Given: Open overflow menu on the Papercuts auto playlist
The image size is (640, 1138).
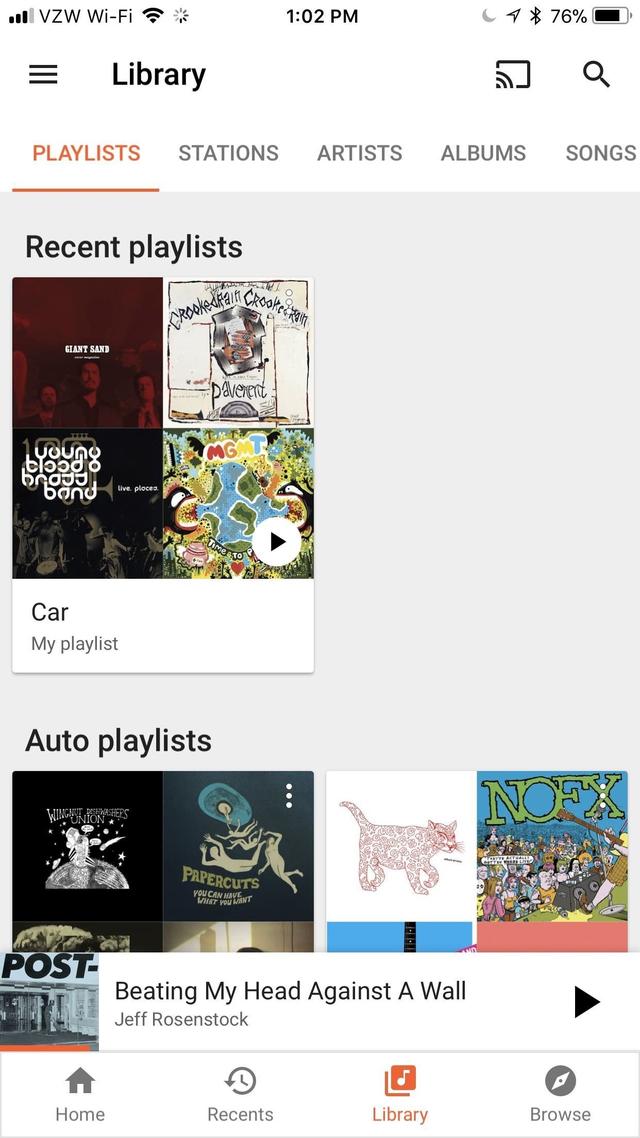Looking at the screenshot, I should 290,795.
